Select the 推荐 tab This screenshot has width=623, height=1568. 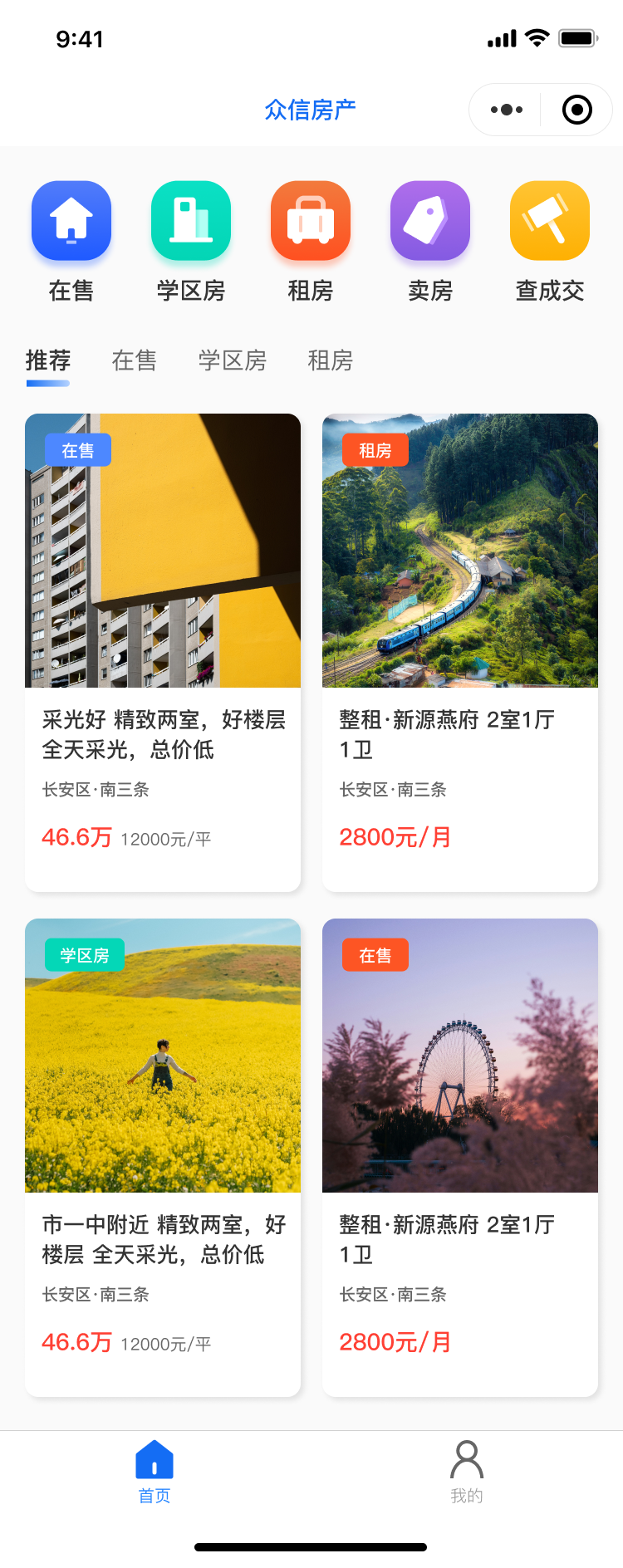point(48,360)
